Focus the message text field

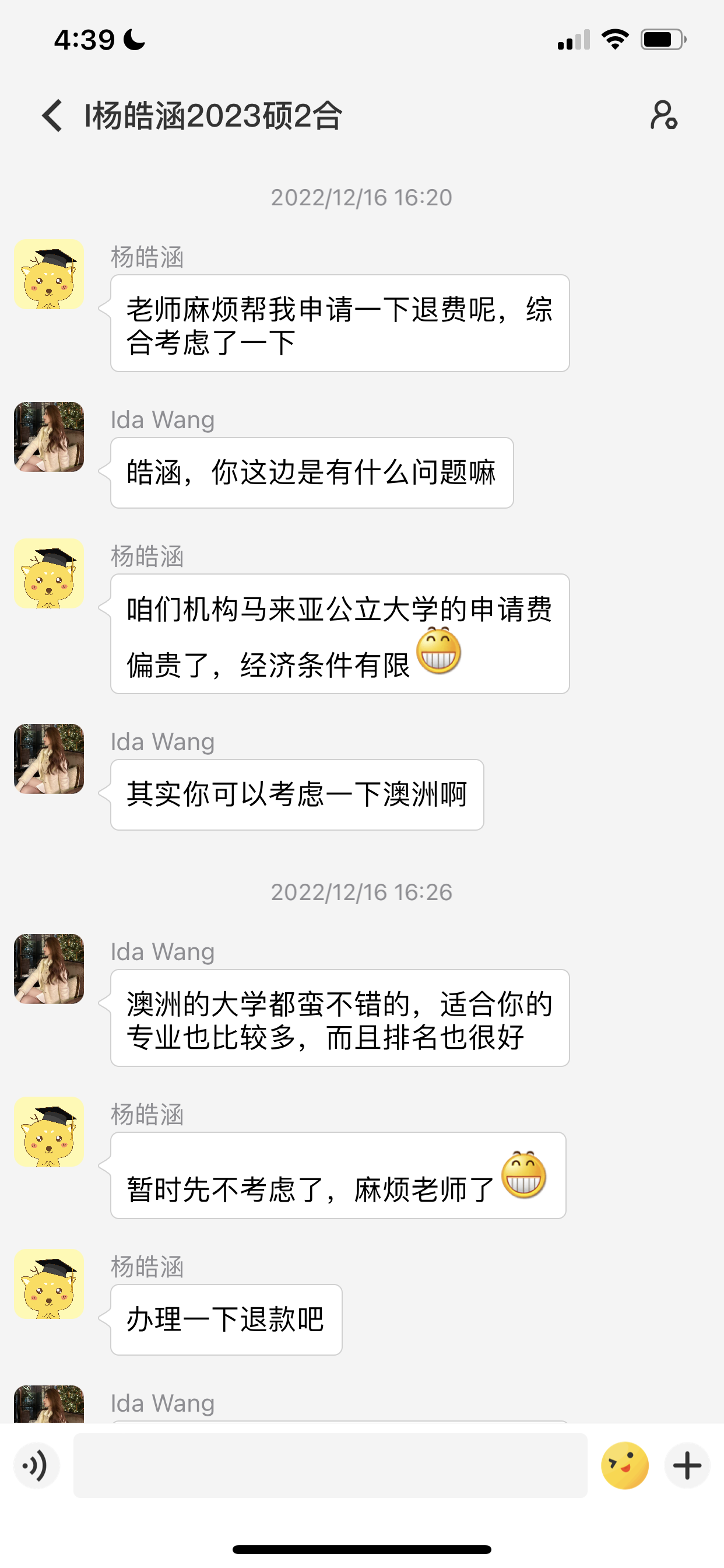click(330, 1465)
